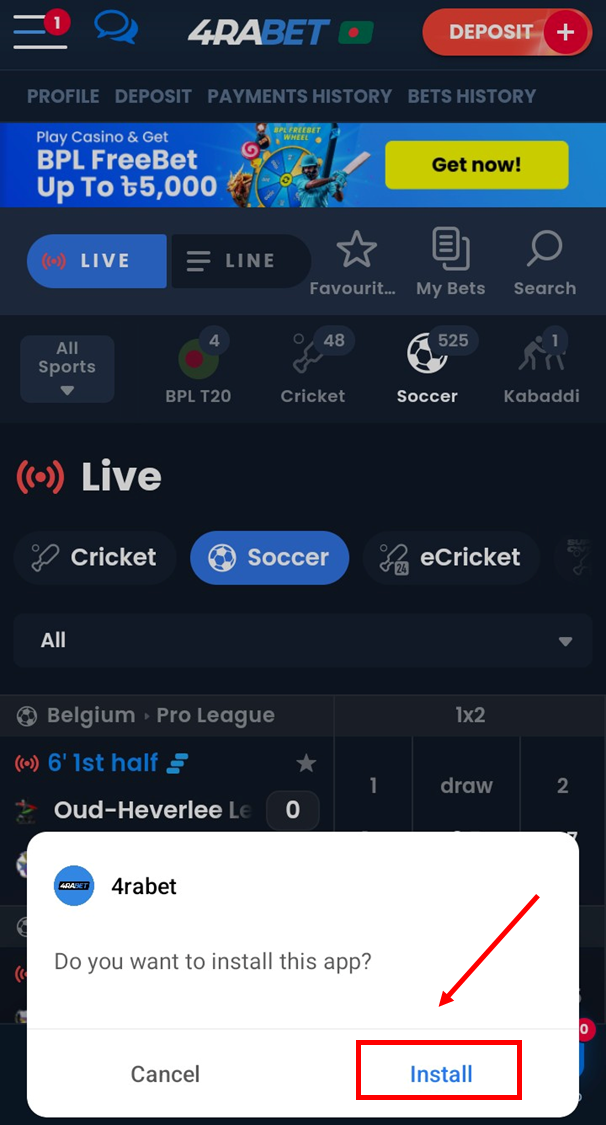Screen dimensions: 606x1125
Task: Open the Profile link
Action: 63,96
